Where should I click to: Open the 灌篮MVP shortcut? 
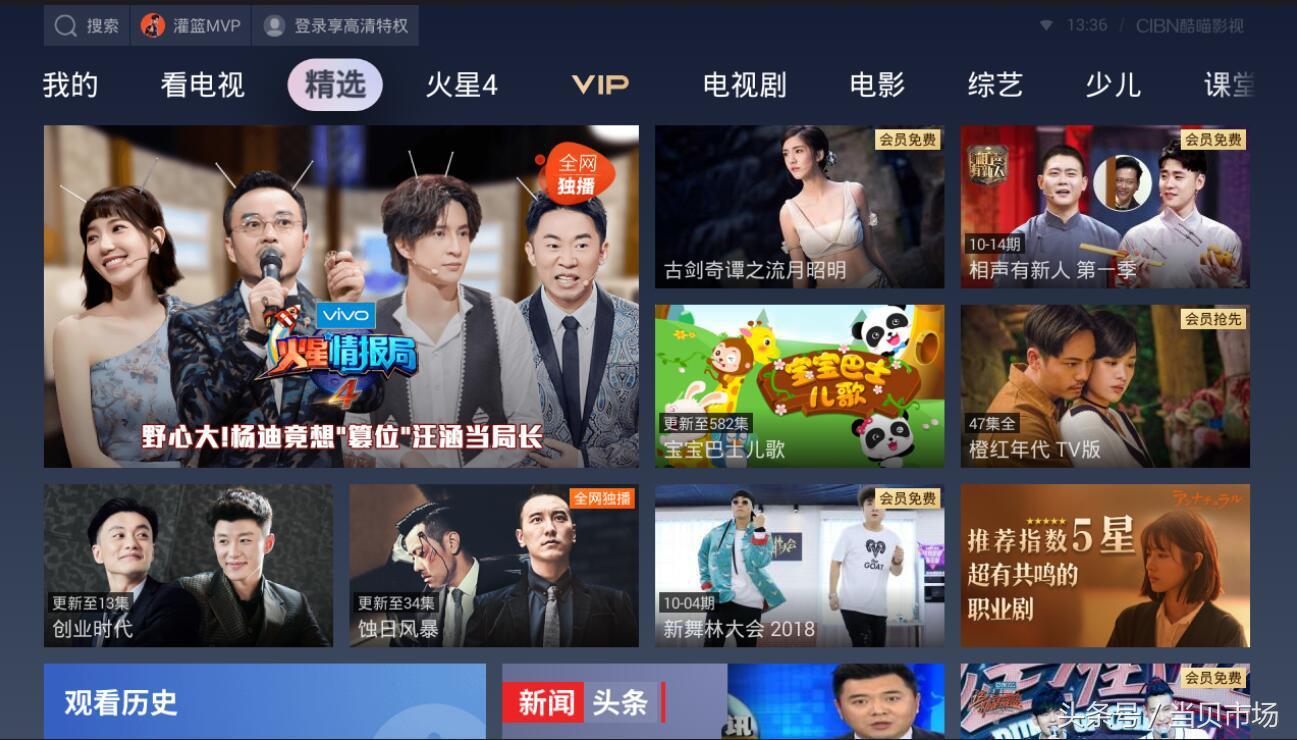tap(191, 26)
